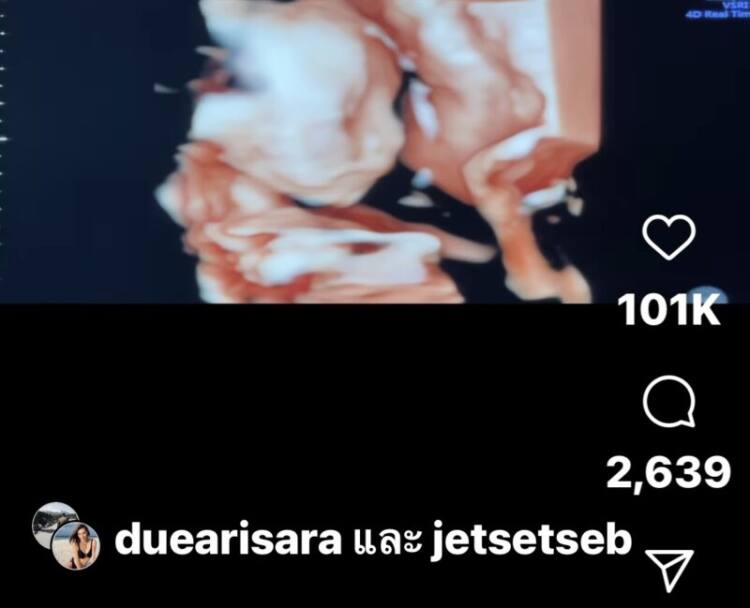This screenshot has width=750, height=608.
Task: Open the comments on this reel
Action: (668, 406)
